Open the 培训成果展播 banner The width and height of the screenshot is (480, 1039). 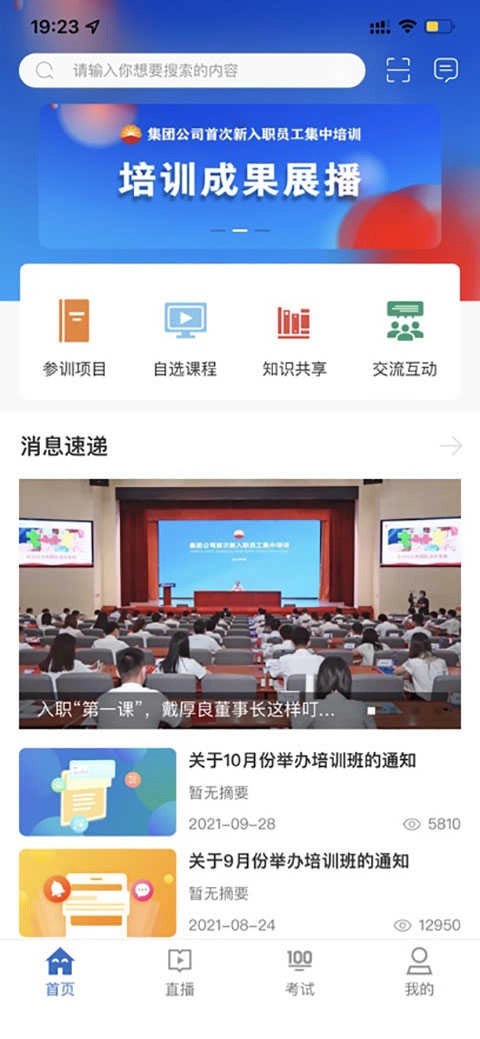click(x=240, y=176)
